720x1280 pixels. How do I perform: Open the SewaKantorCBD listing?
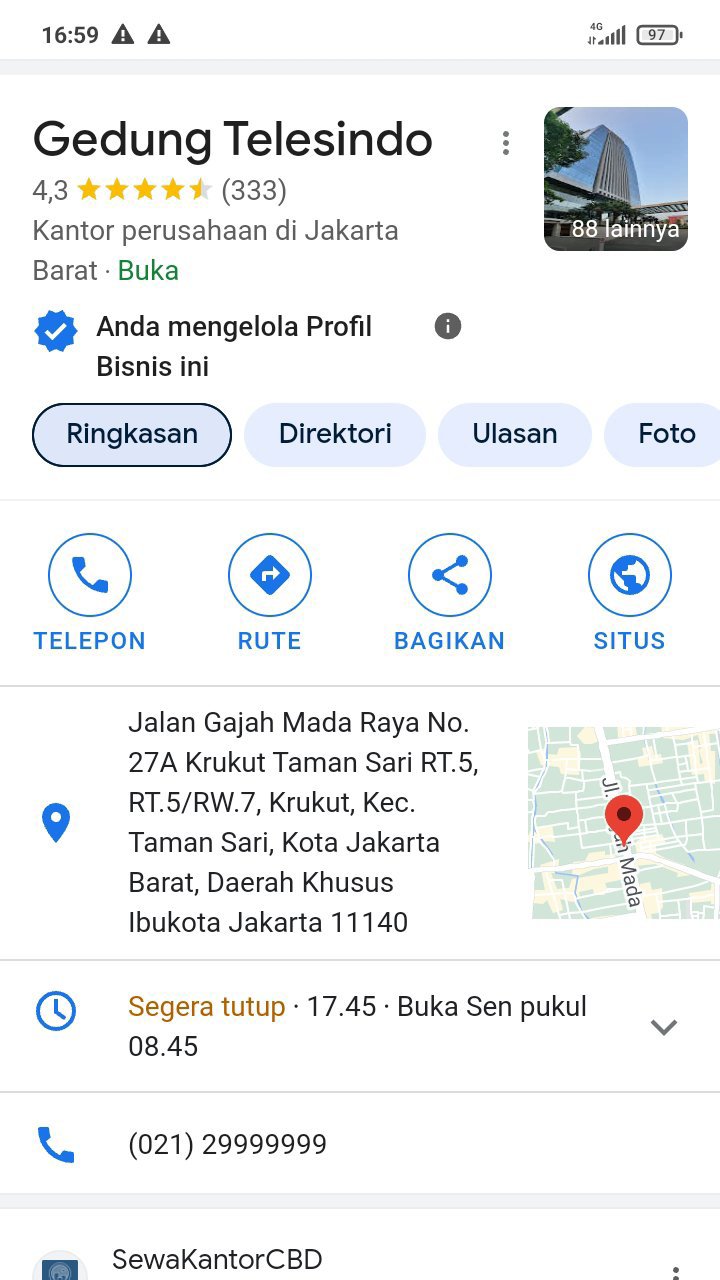(x=217, y=1260)
